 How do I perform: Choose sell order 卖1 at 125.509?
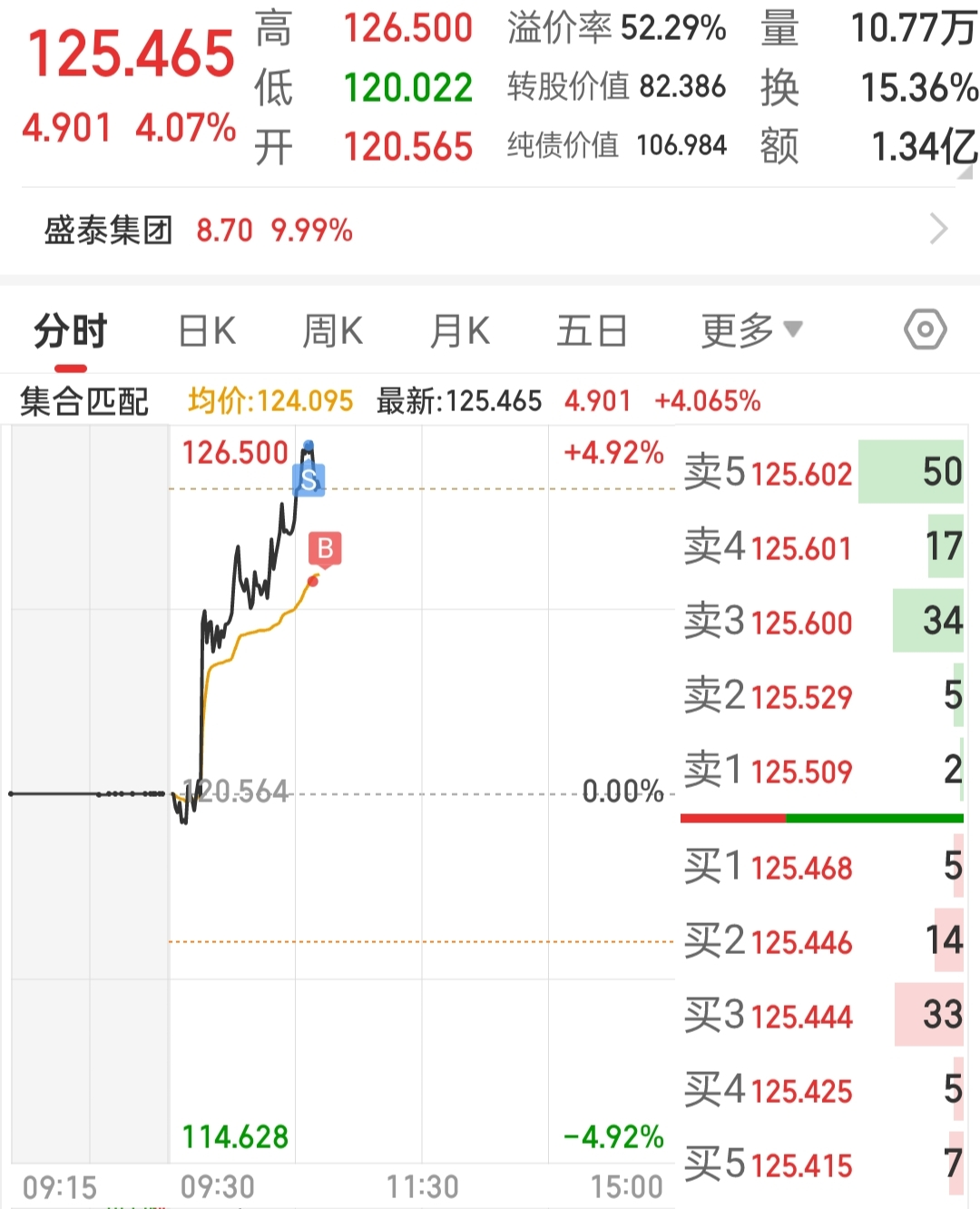tap(822, 771)
